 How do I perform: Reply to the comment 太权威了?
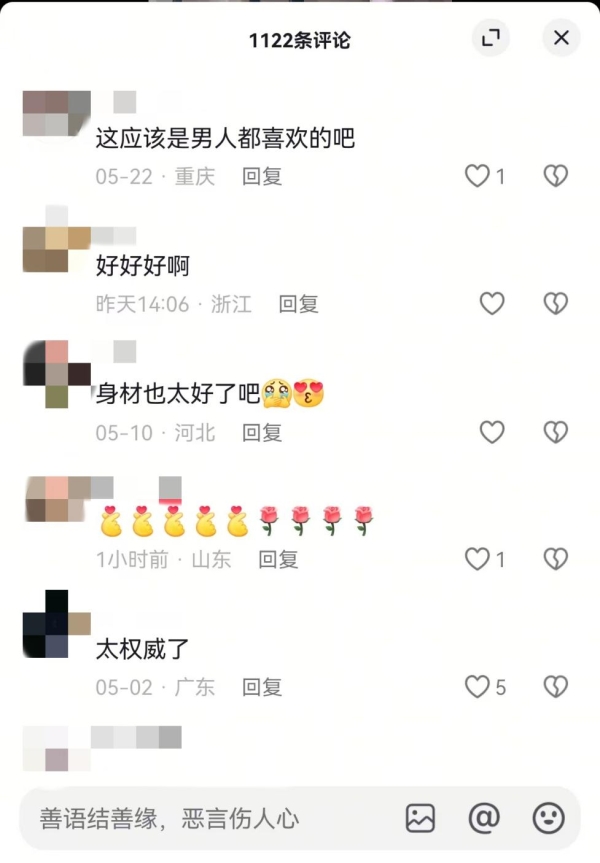[x=262, y=688]
